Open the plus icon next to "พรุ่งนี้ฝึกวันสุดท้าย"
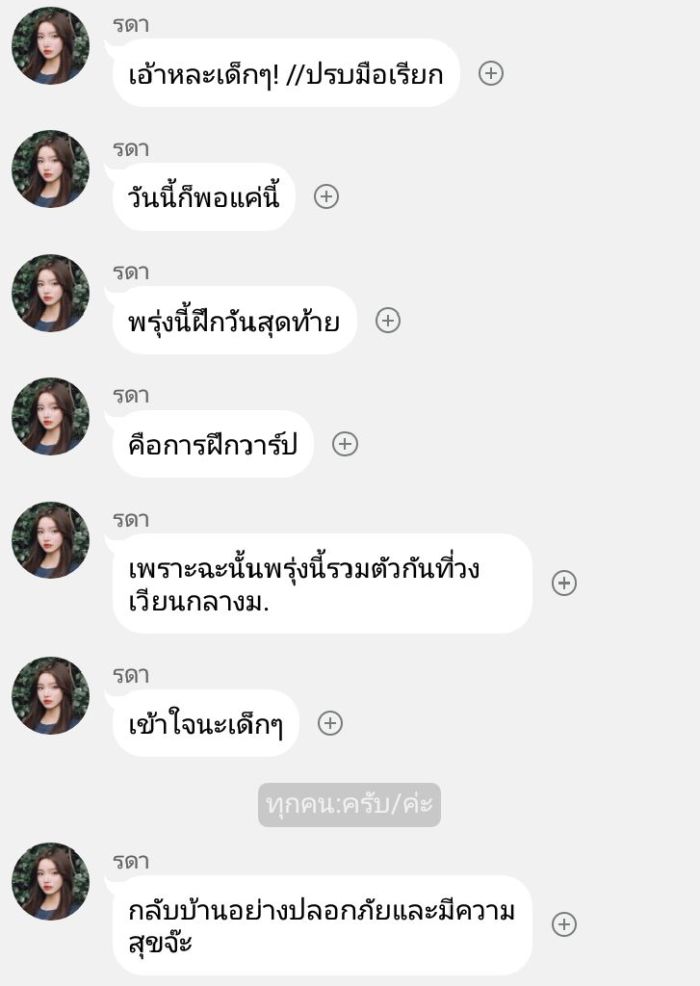 coord(388,320)
